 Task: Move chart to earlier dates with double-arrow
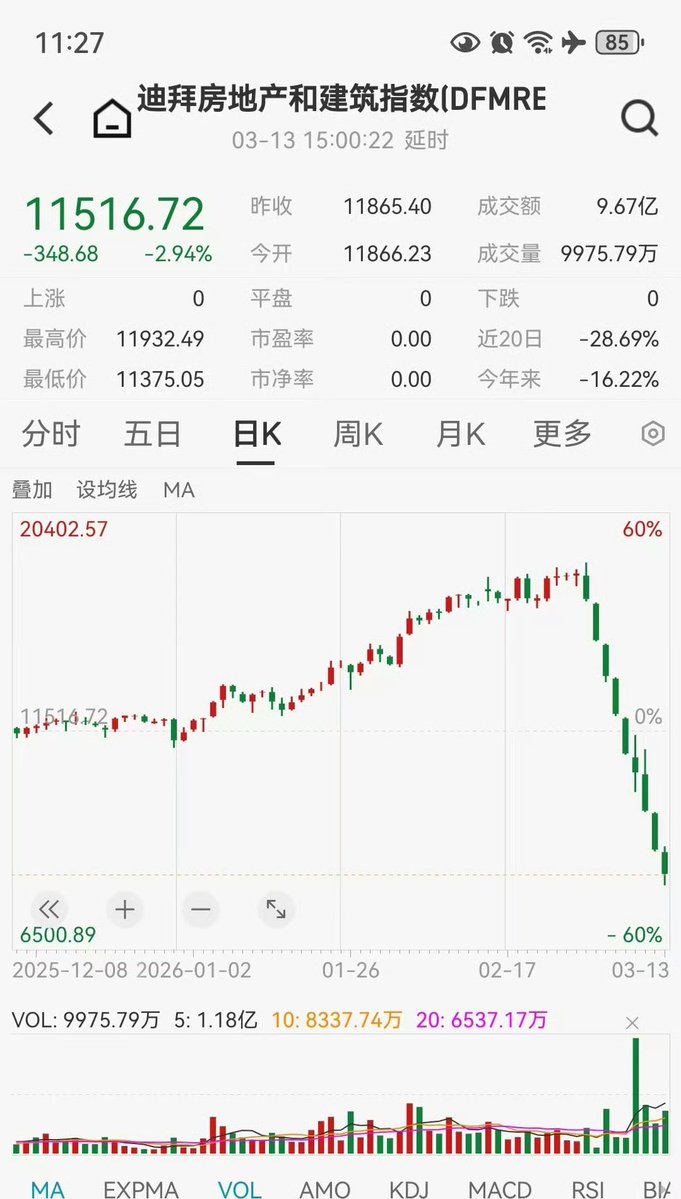click(x=48, y=909)
